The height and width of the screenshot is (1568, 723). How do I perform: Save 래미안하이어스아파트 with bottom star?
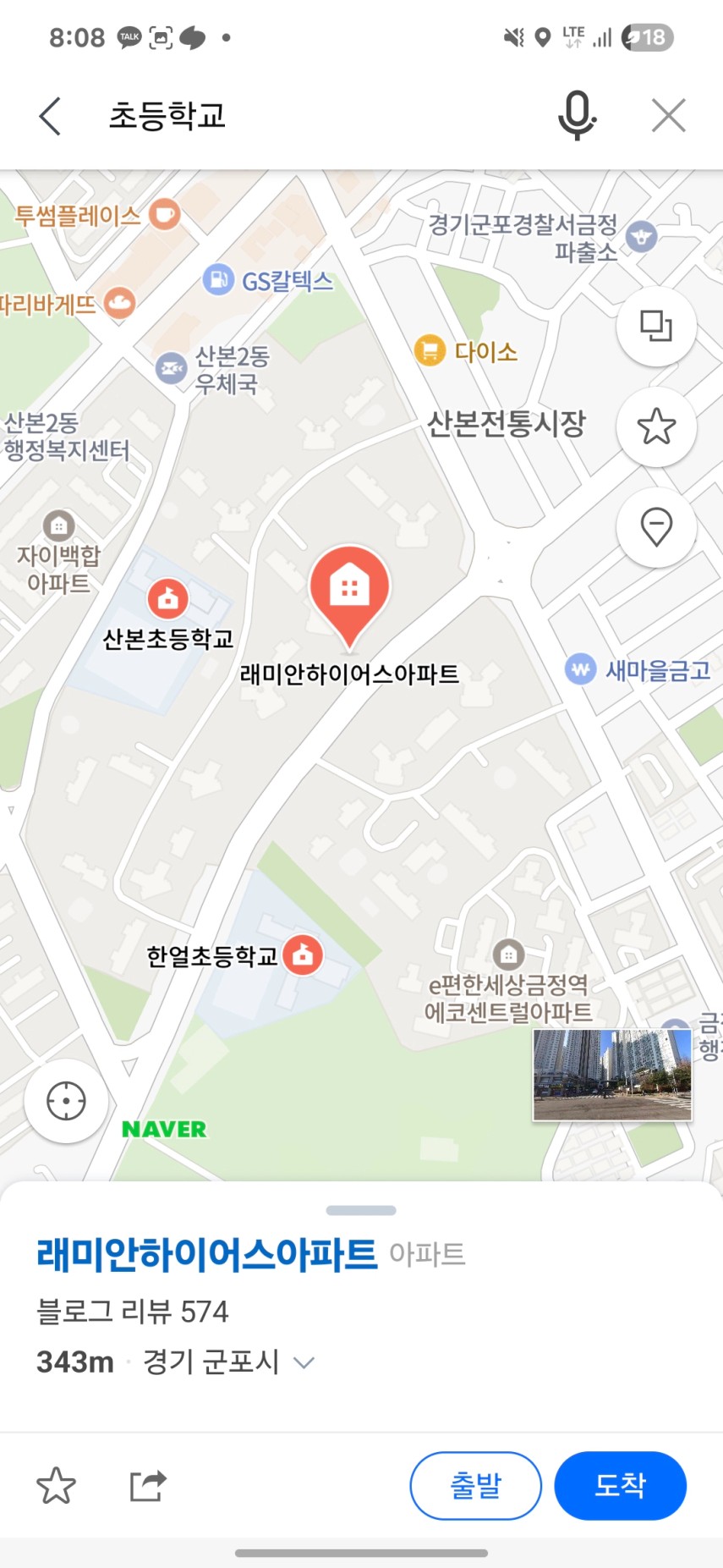57,1486
